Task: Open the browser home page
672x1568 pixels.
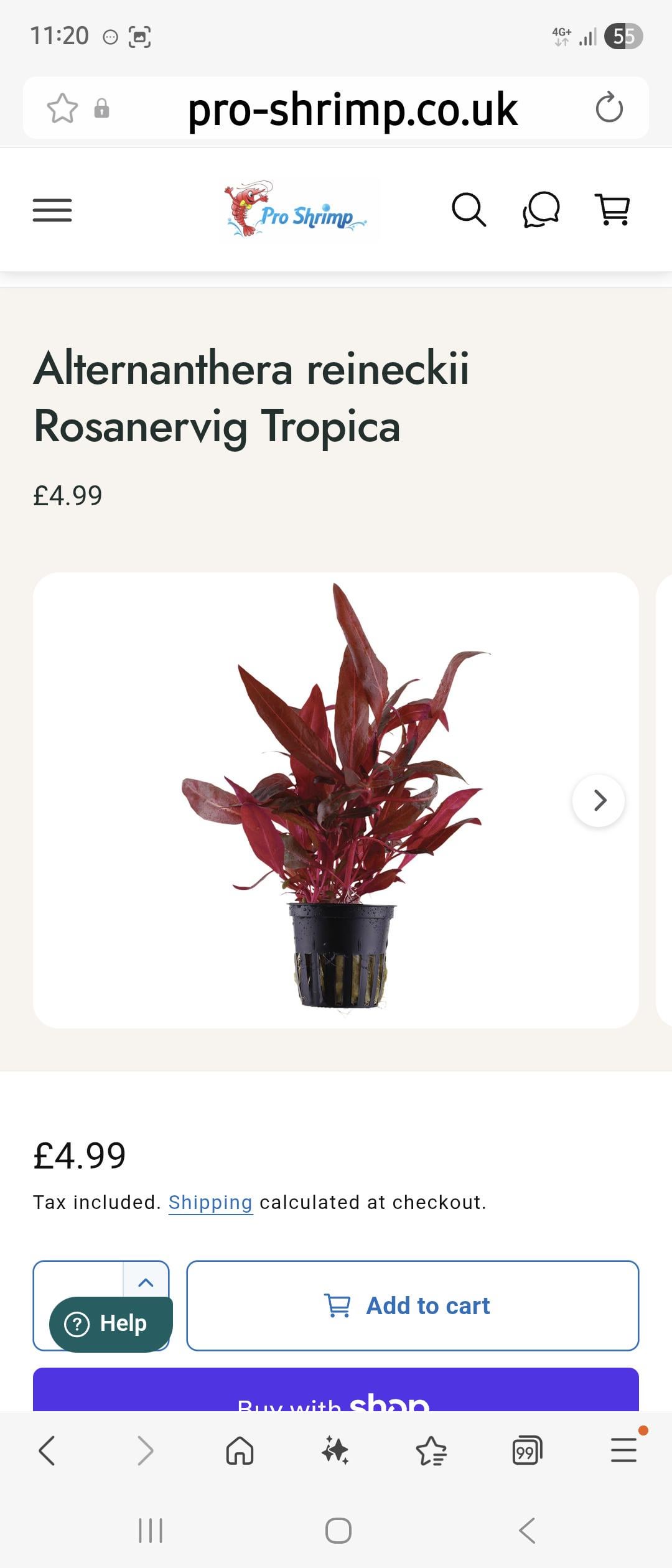Action: tap(240, 1451)
